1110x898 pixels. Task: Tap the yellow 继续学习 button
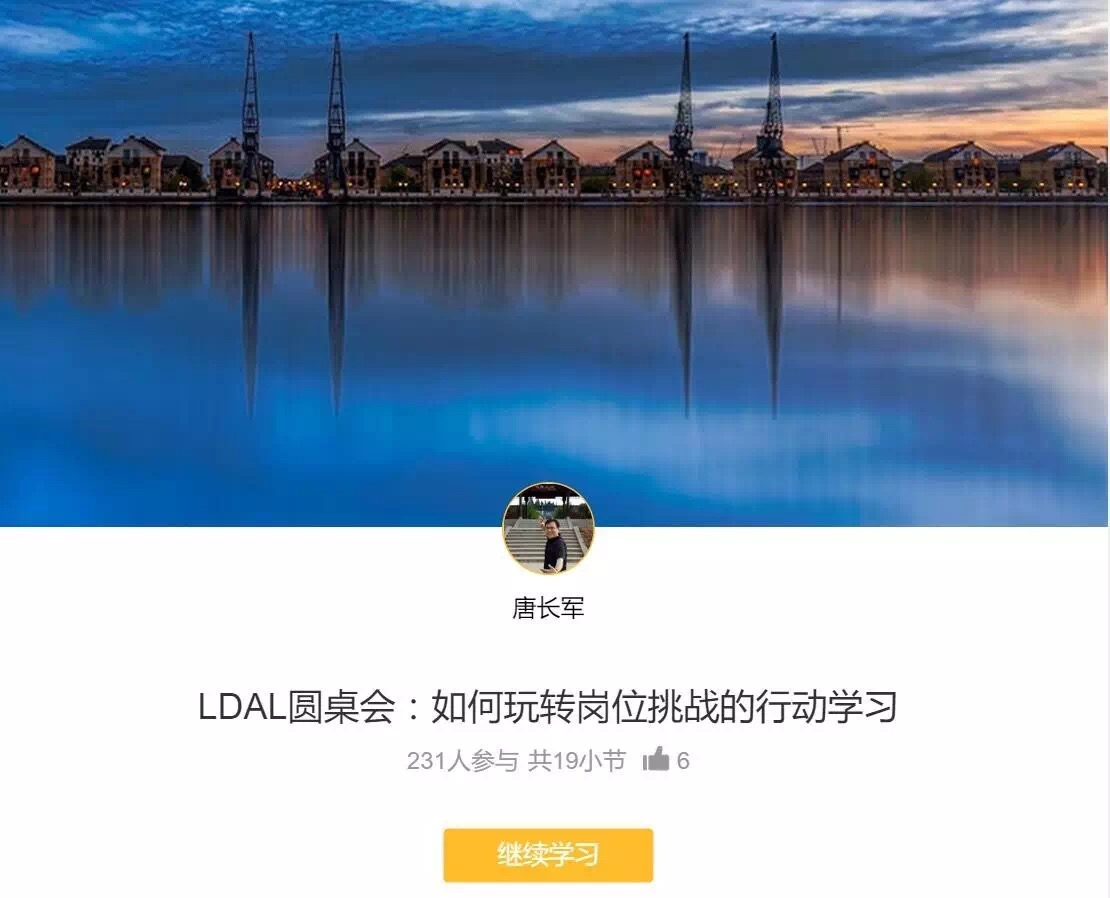click(x=548, y=855)
